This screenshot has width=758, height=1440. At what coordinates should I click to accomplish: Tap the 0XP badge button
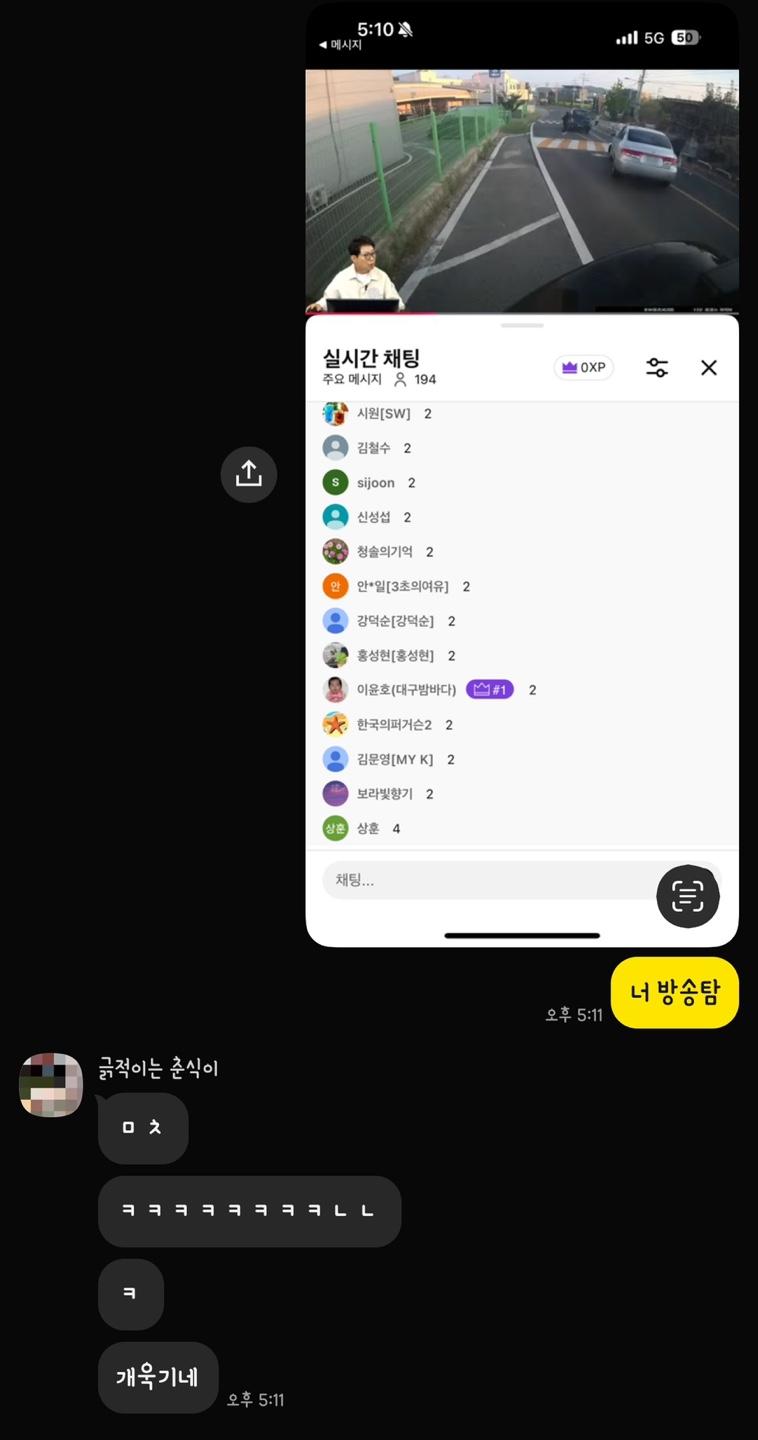pyautogui.click(x=583, y=367)
